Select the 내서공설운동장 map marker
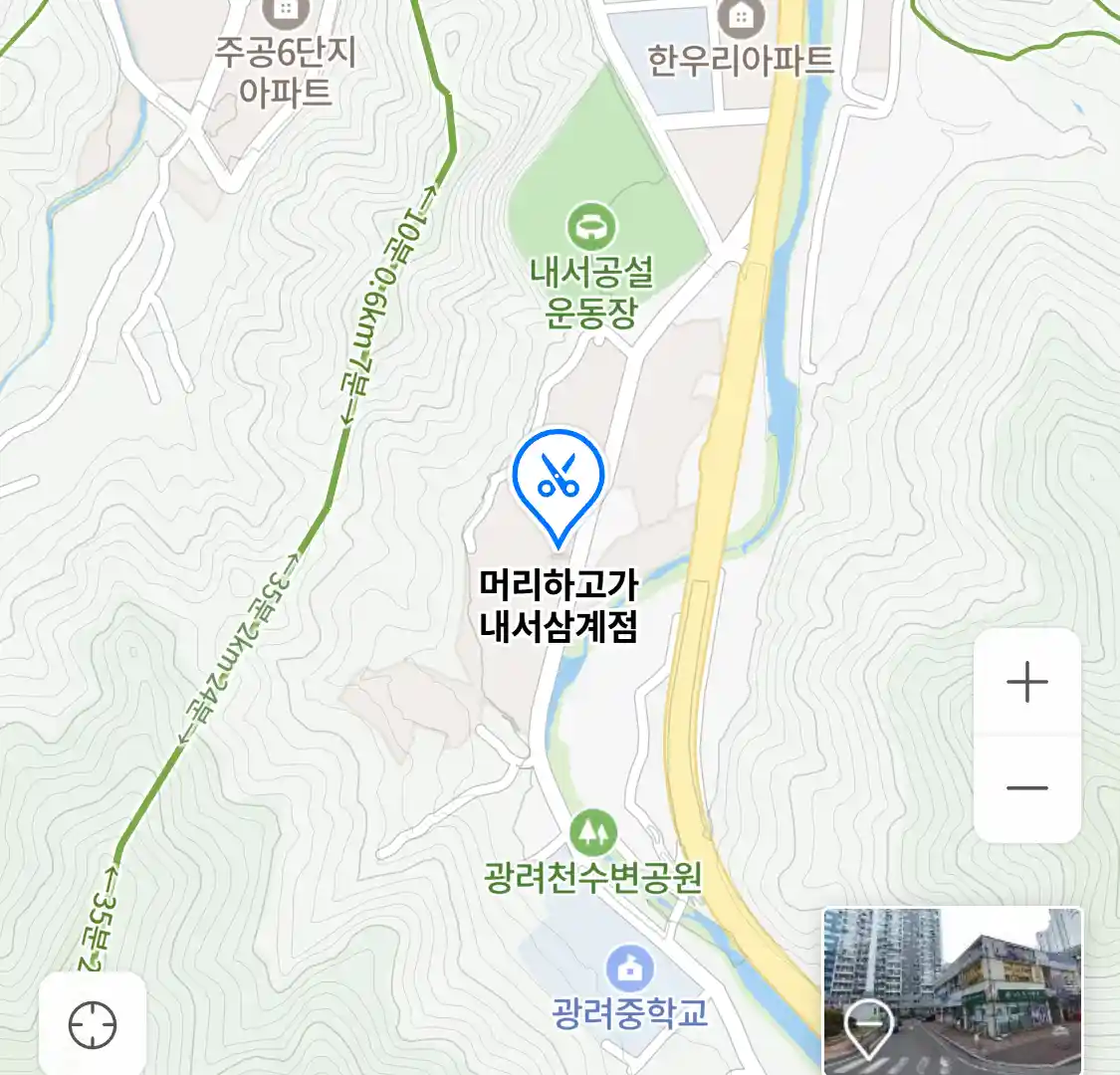1120x1075 pixels. pos(591,228)
